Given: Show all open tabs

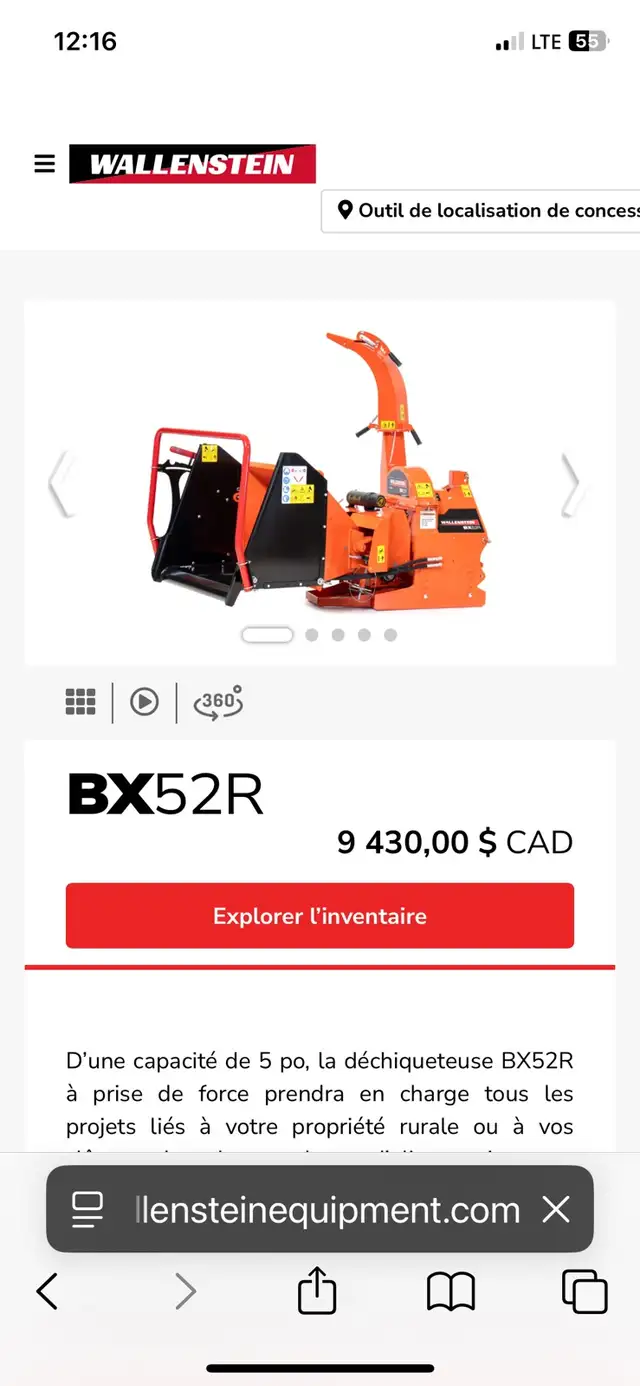Looking at the screenshot, I should pos(585,1291).
